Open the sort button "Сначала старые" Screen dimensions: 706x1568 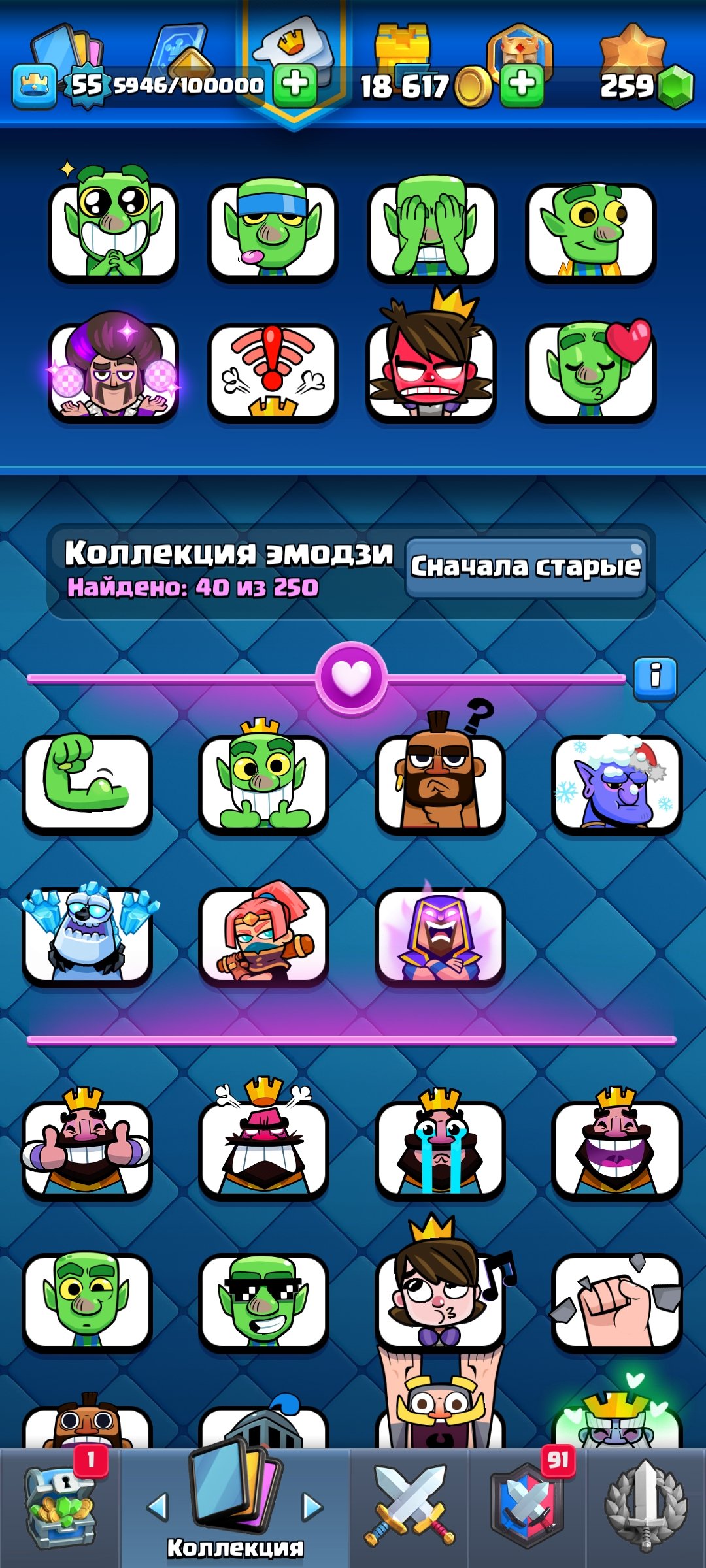point(526,567)
